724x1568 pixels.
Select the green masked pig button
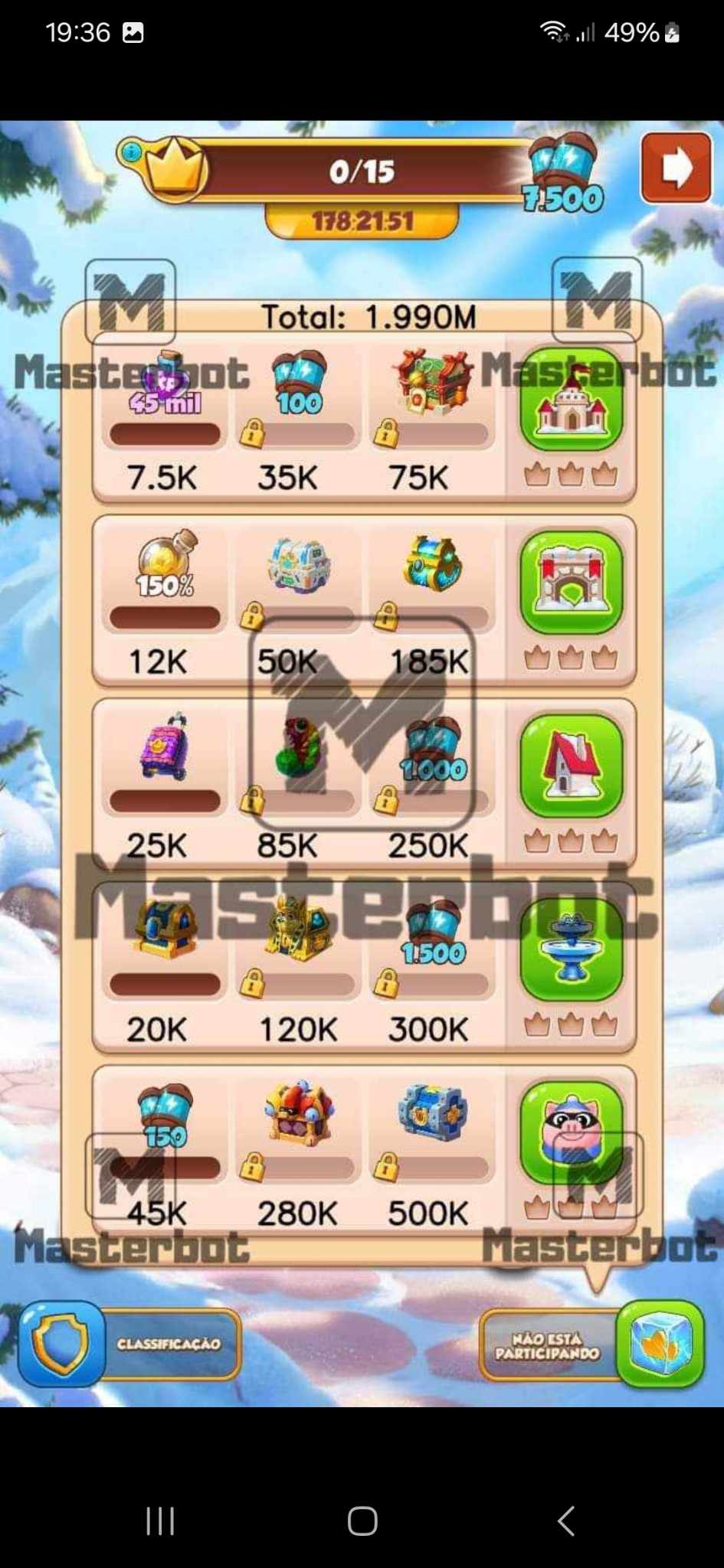[x=571, y=1132]
